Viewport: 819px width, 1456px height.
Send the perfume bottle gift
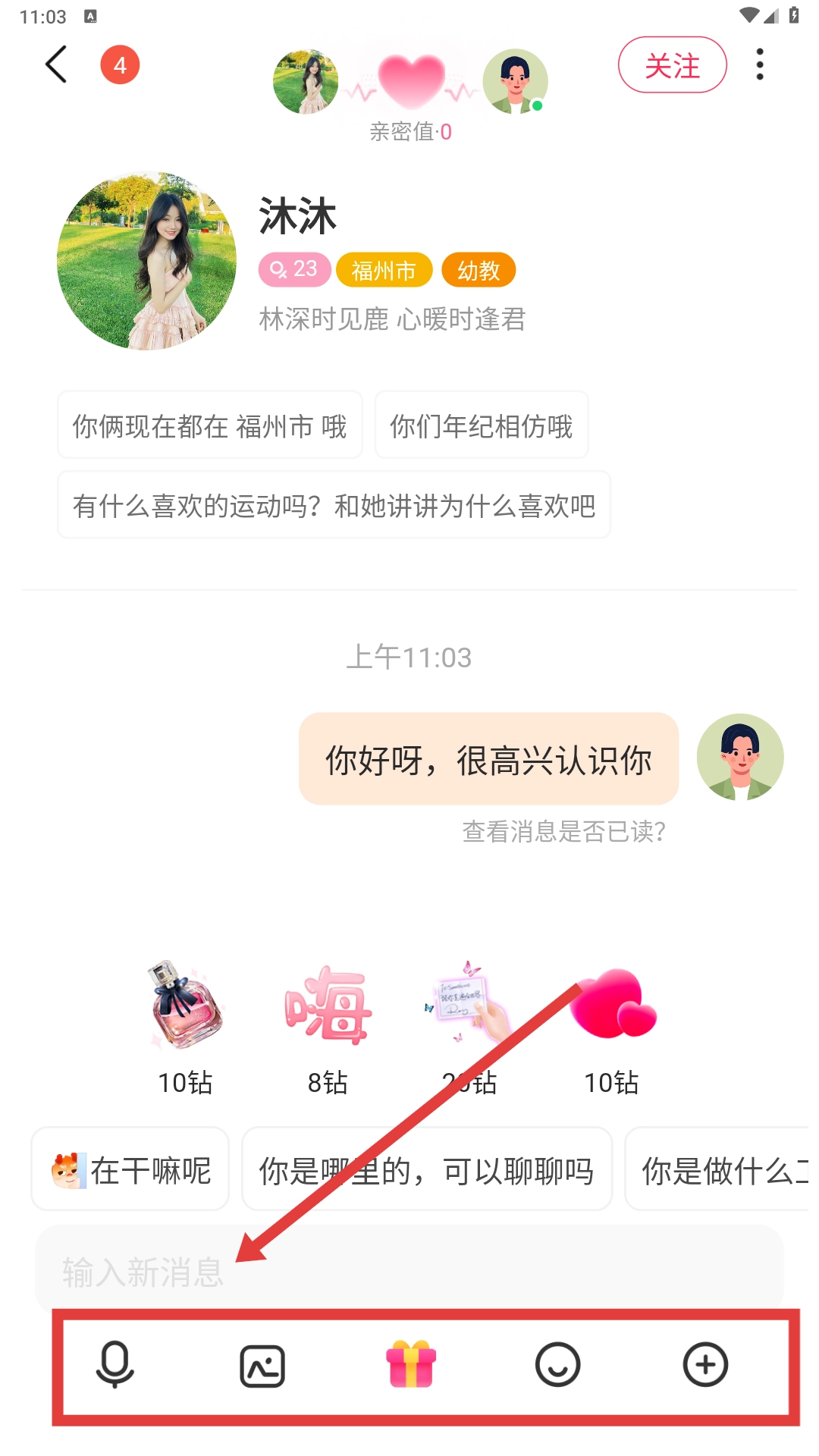pos(186,1007)
